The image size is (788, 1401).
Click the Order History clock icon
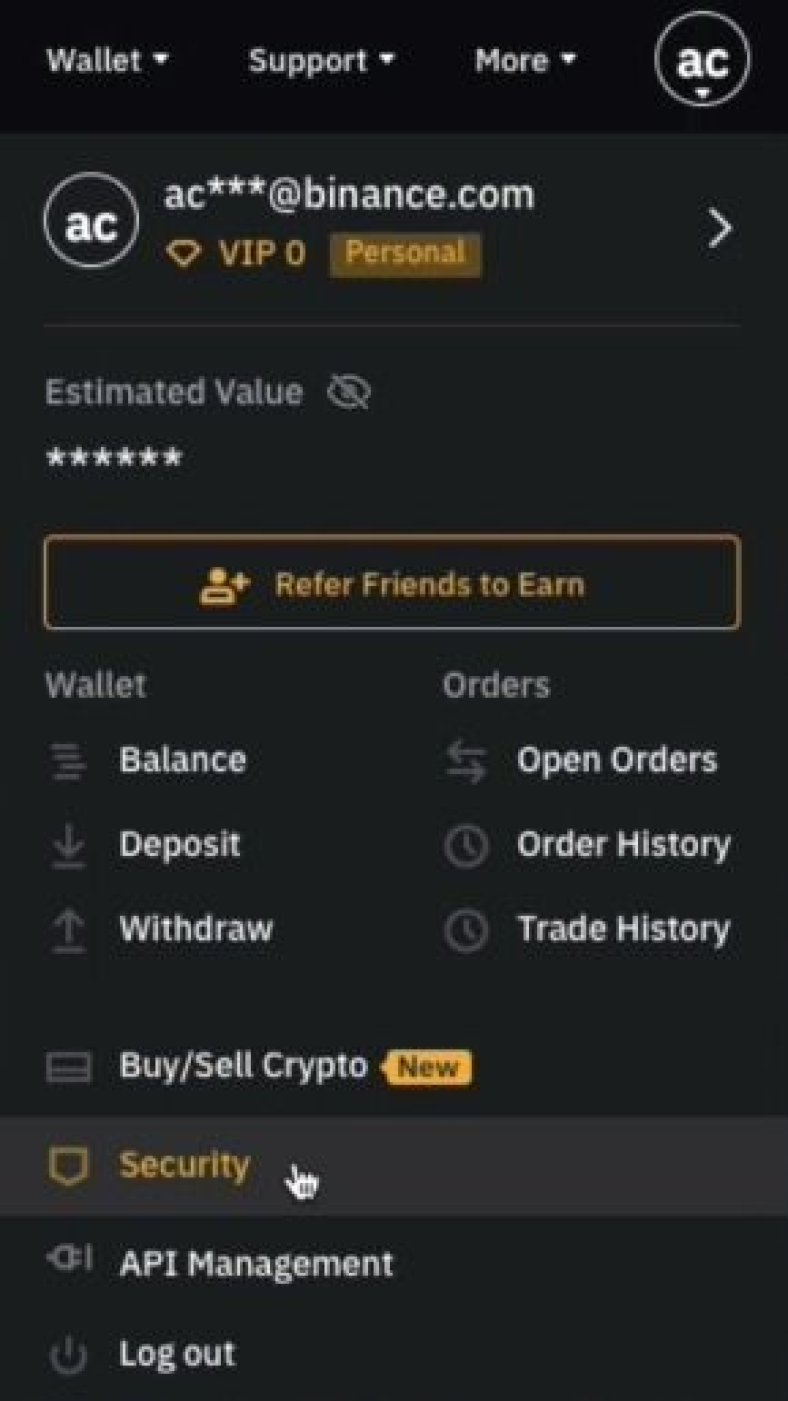465,845
